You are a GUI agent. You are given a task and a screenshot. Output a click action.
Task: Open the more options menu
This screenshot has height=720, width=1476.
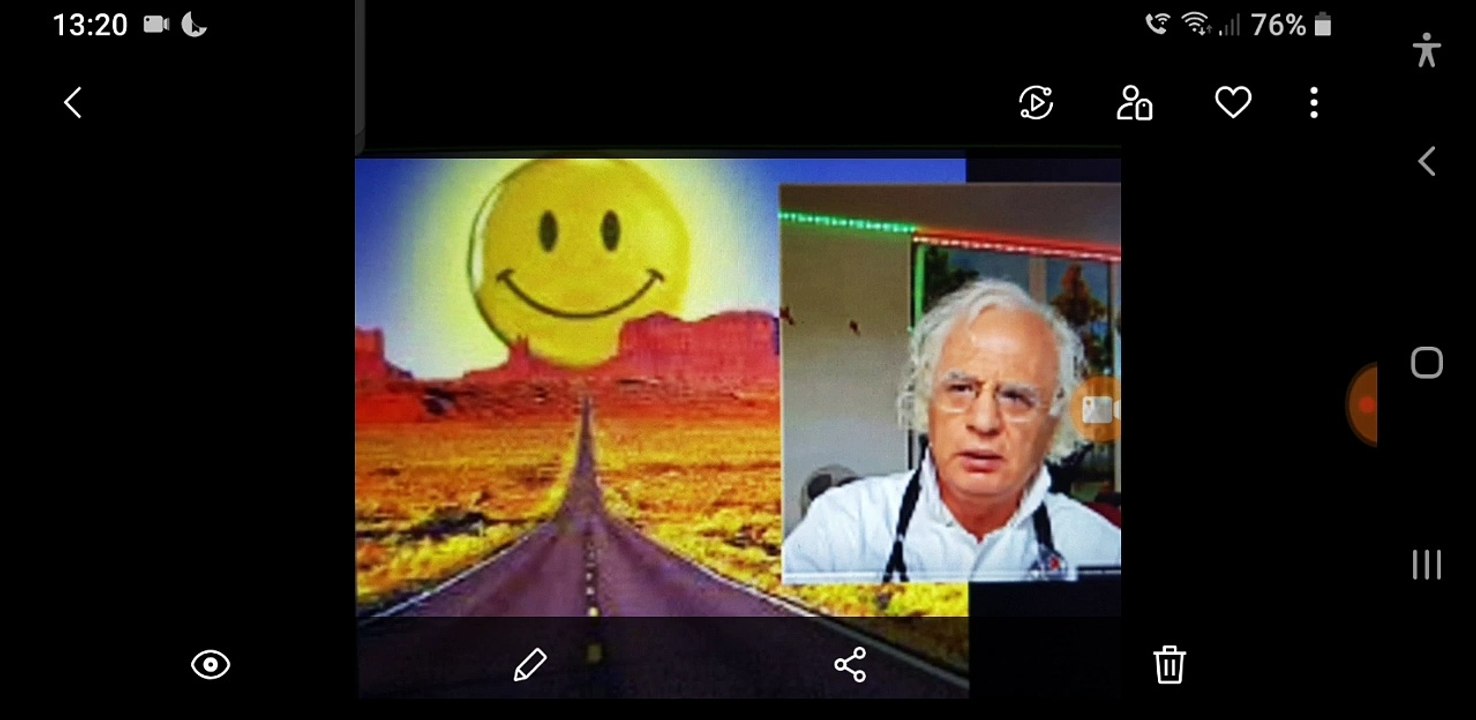click(1313, 102)
